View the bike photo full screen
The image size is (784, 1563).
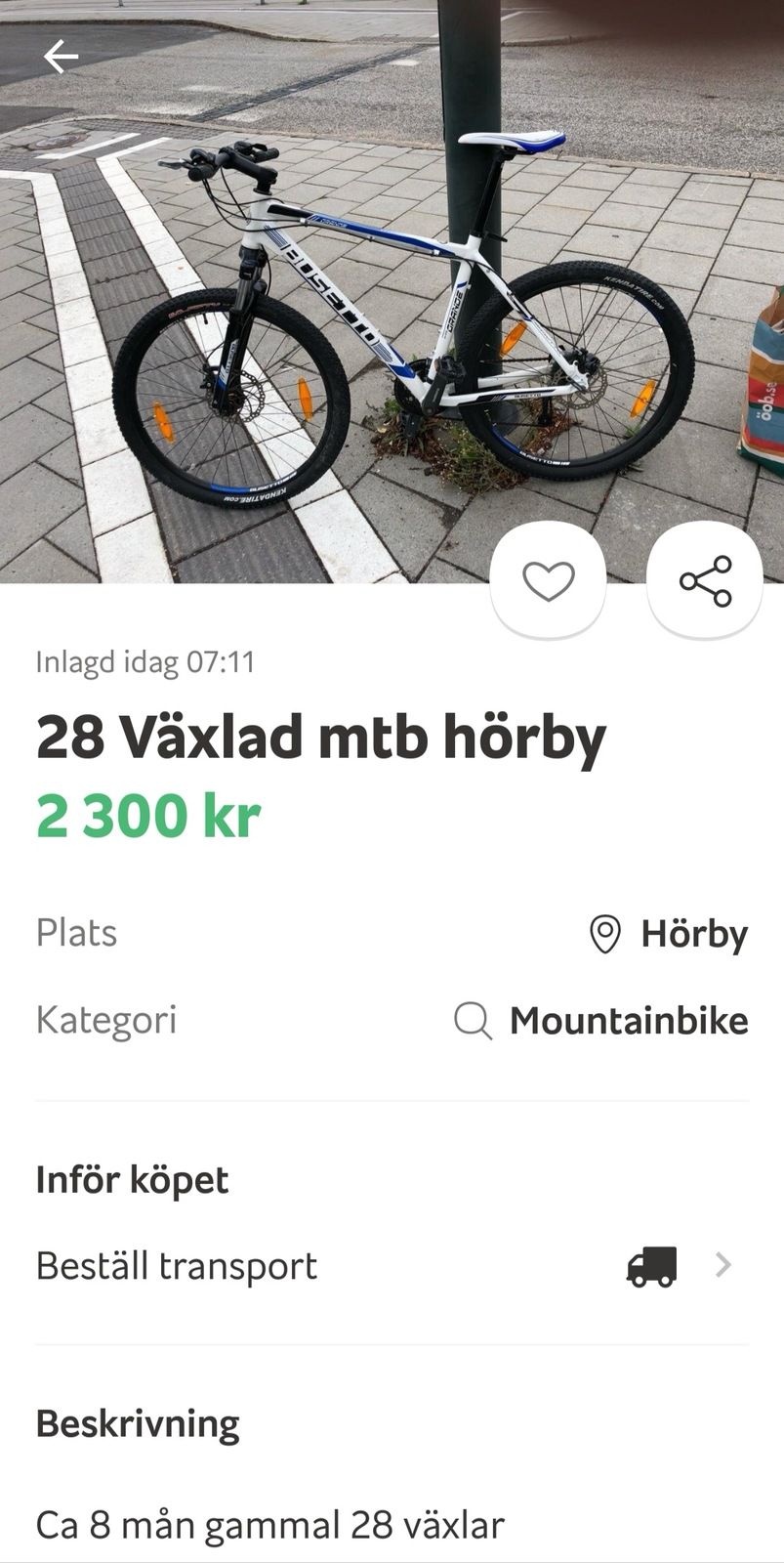[x=392, y=291]
